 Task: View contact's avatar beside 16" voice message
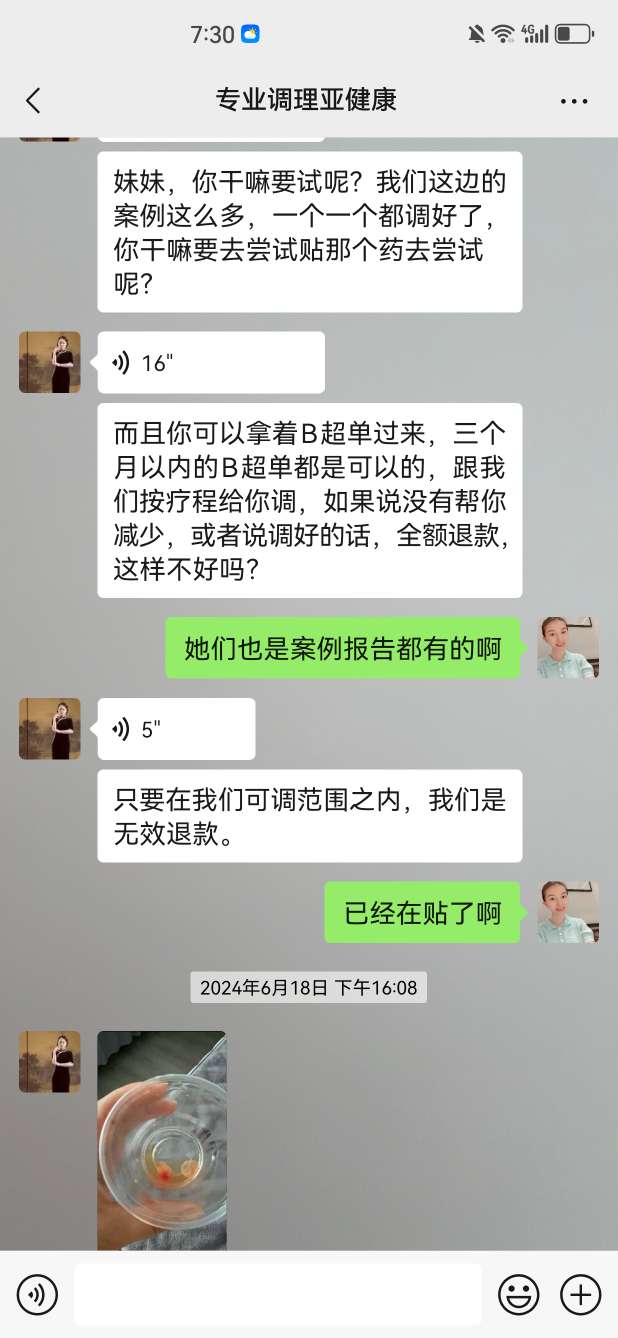click(49, 362)
